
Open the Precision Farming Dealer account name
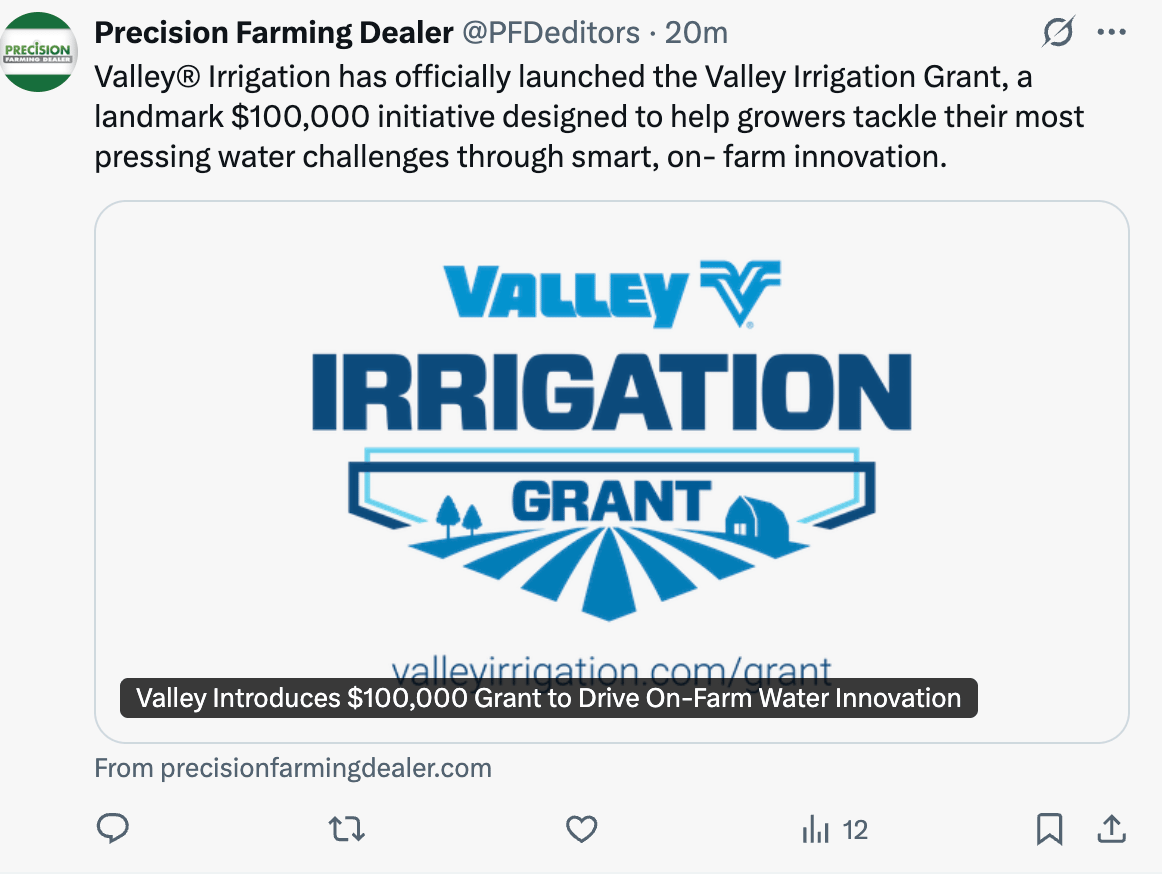[273, 33]
